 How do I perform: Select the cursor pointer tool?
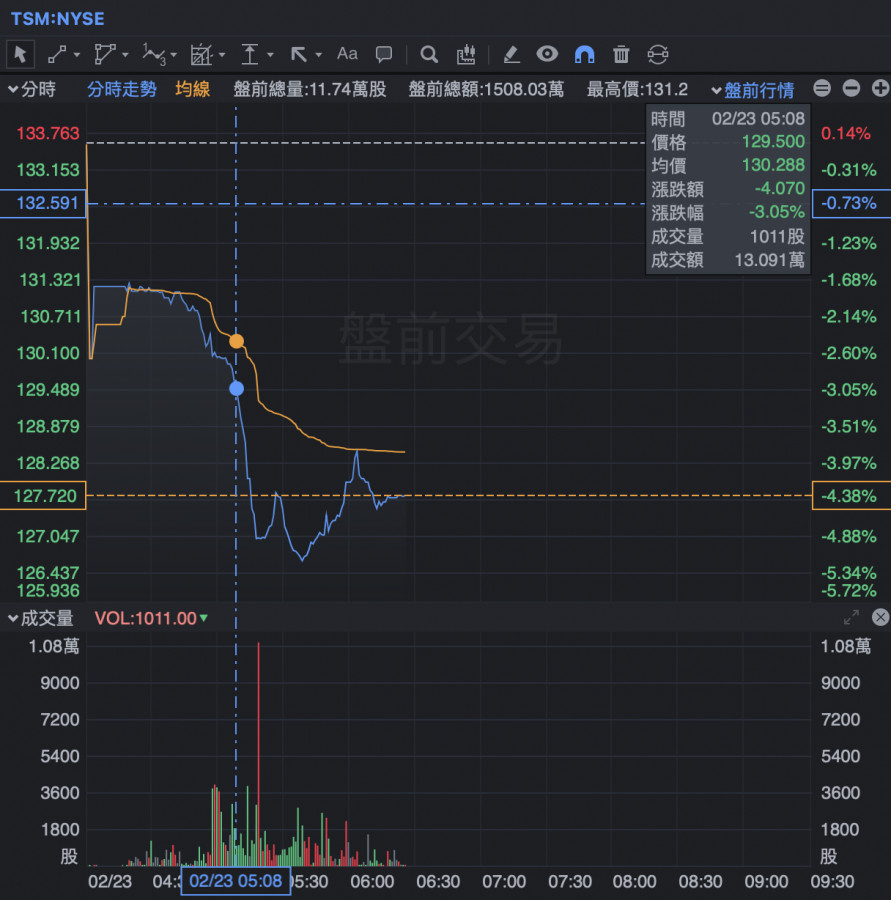pyautogui.click(x=20, y=54)
